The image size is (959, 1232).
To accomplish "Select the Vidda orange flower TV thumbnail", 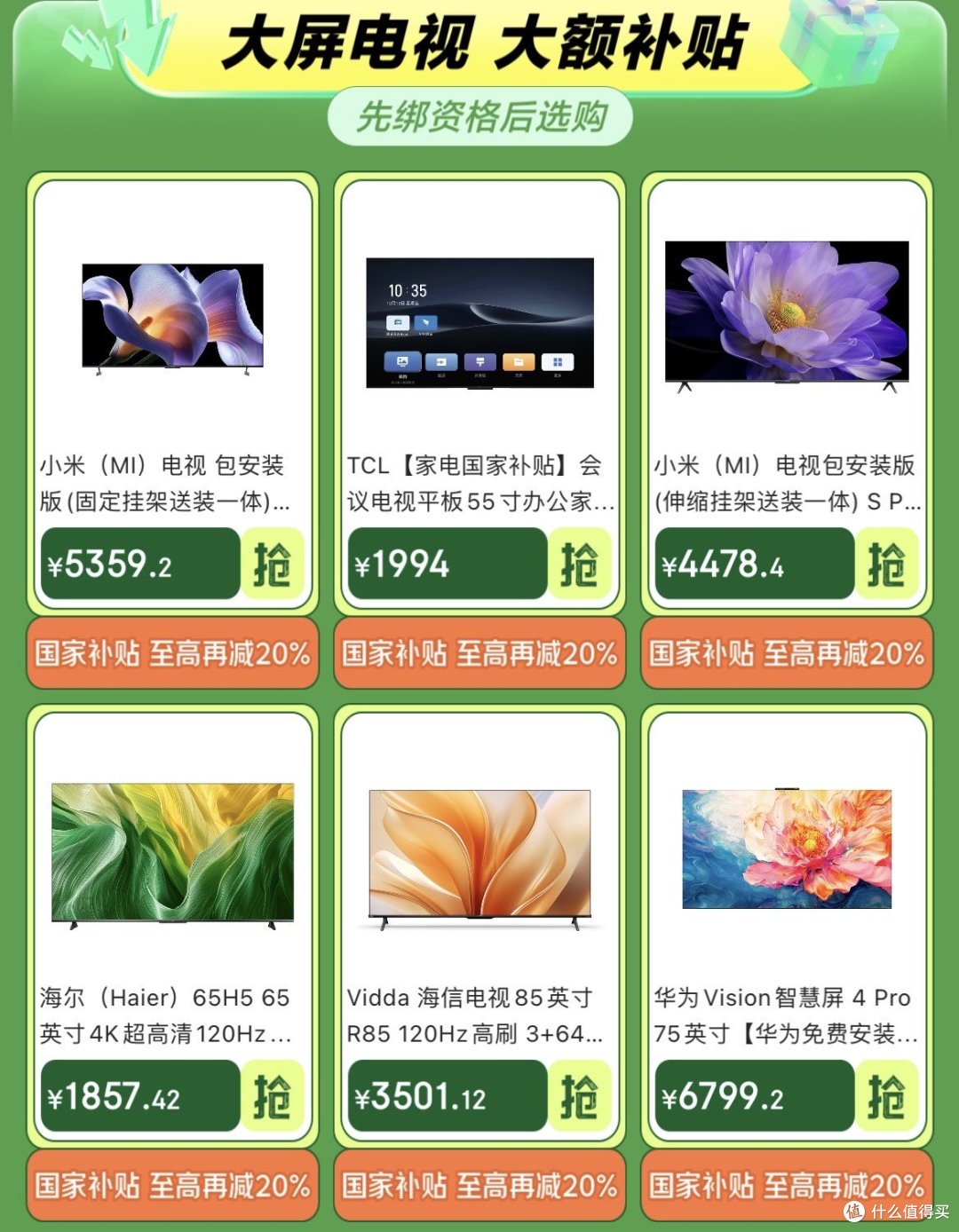I will [x=479, y=857].
